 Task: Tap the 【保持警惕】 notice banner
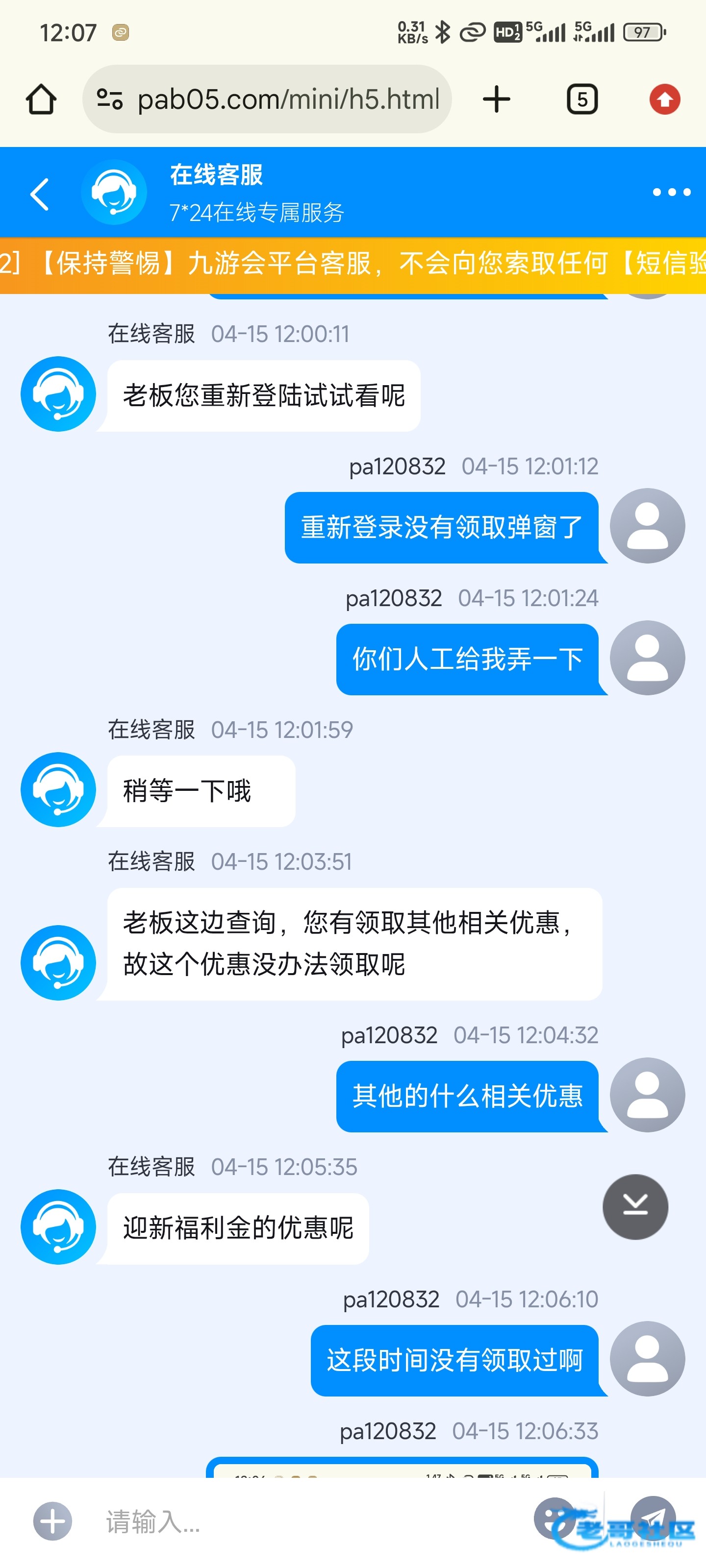point(353,264)
